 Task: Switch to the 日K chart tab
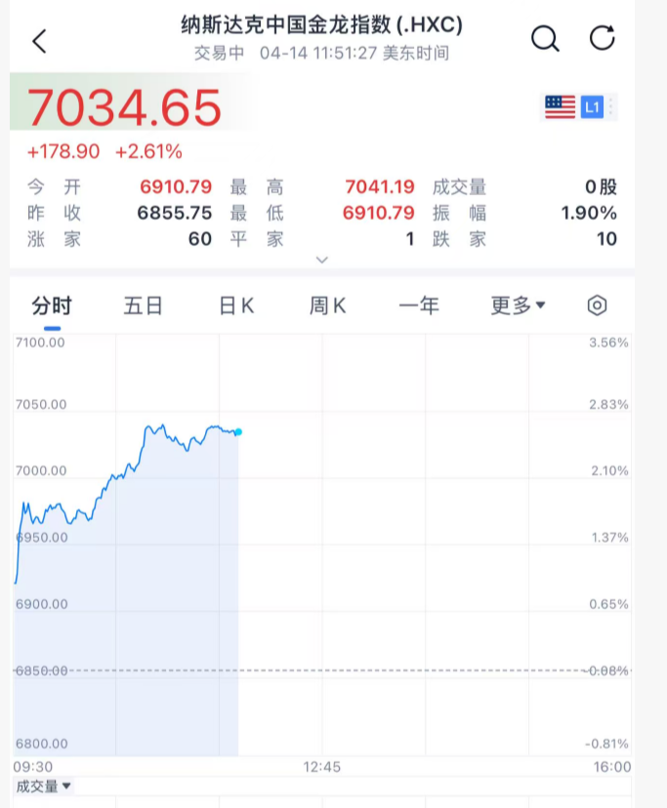point(236,306)
